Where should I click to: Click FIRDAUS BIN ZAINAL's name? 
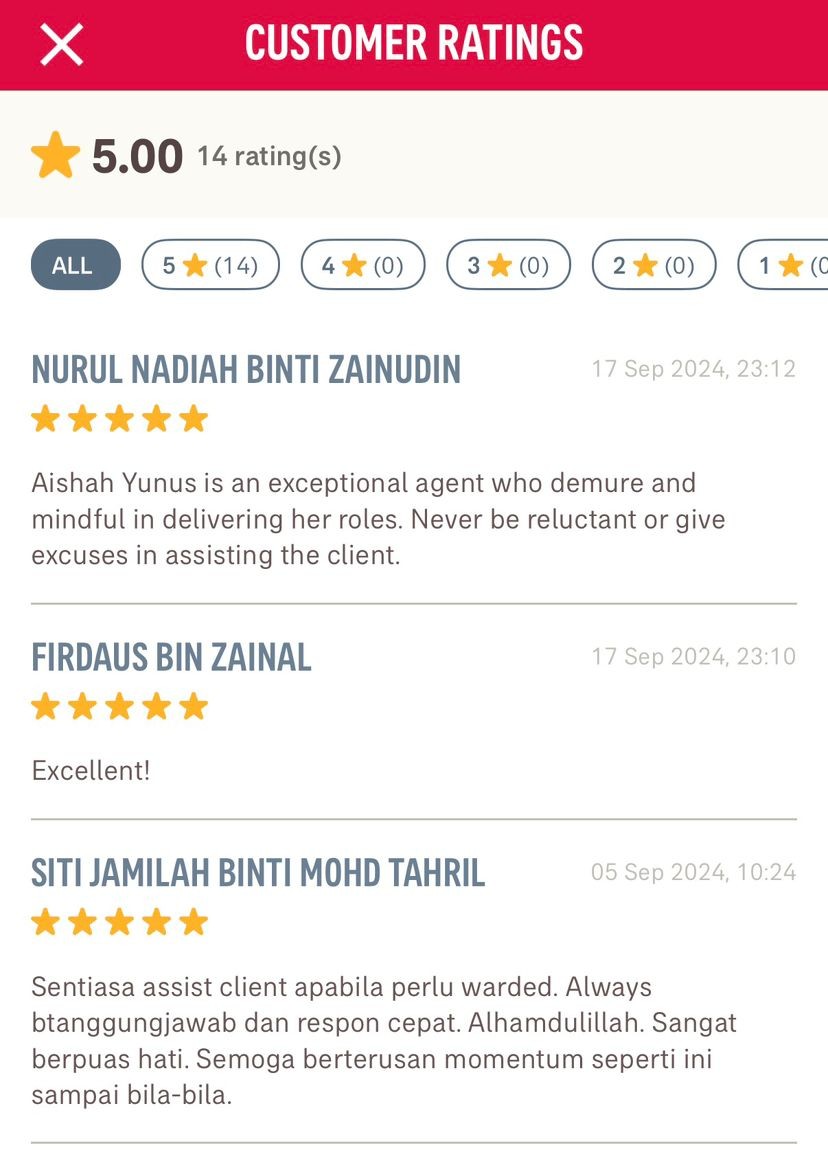point(170,657)
